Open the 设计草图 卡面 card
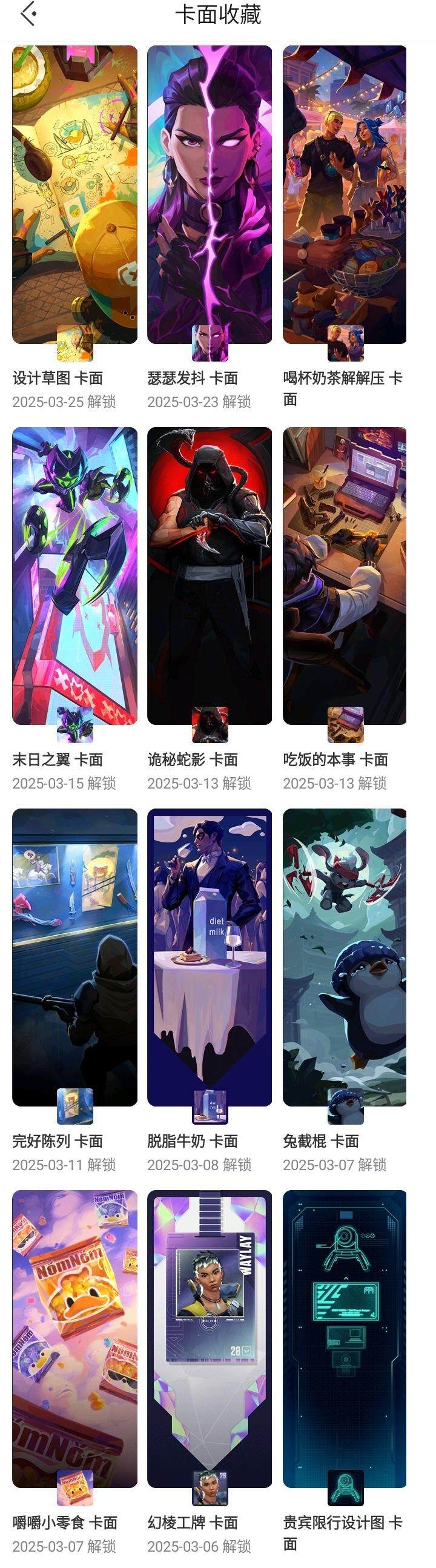Screen dimensions: 436x1568 point(75,195)
